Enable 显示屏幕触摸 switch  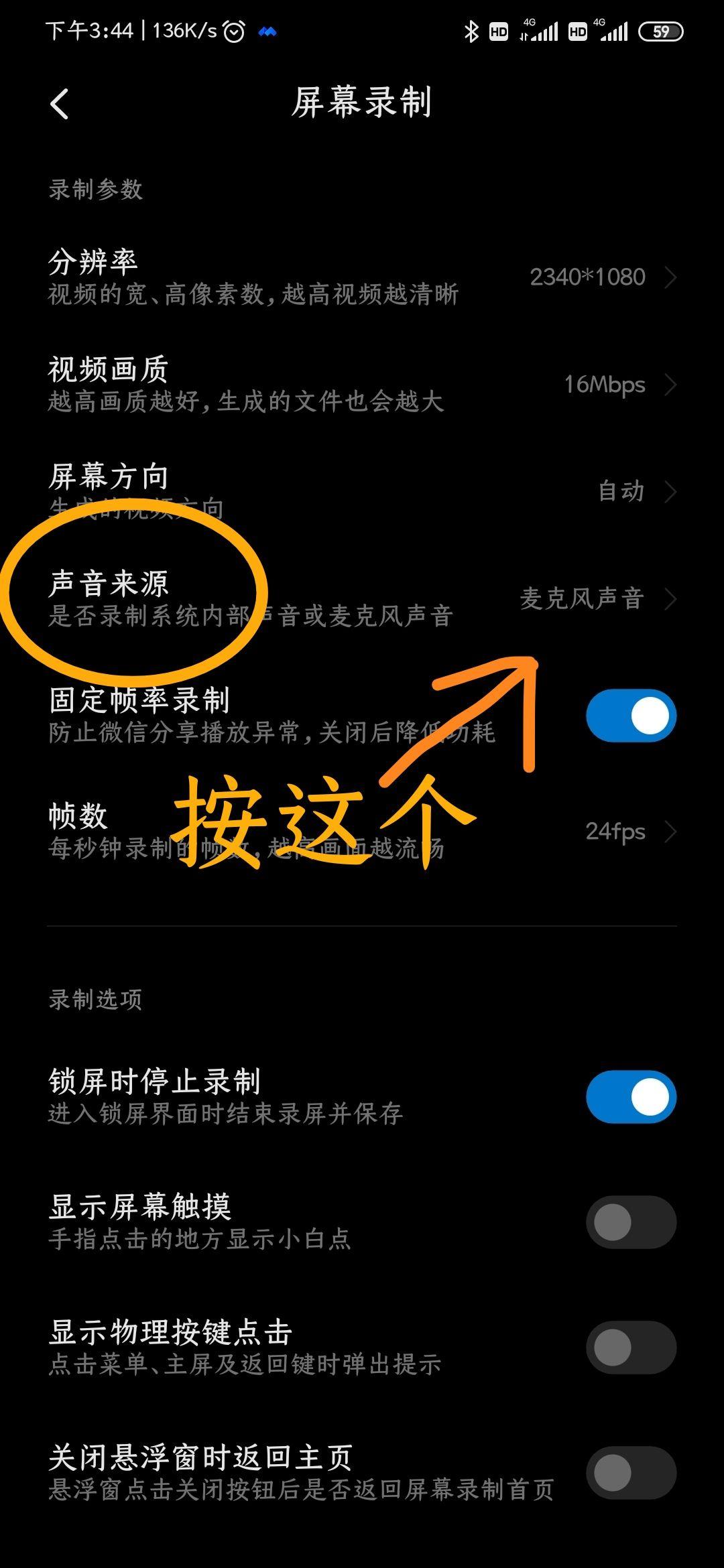tap(631, 1222)
